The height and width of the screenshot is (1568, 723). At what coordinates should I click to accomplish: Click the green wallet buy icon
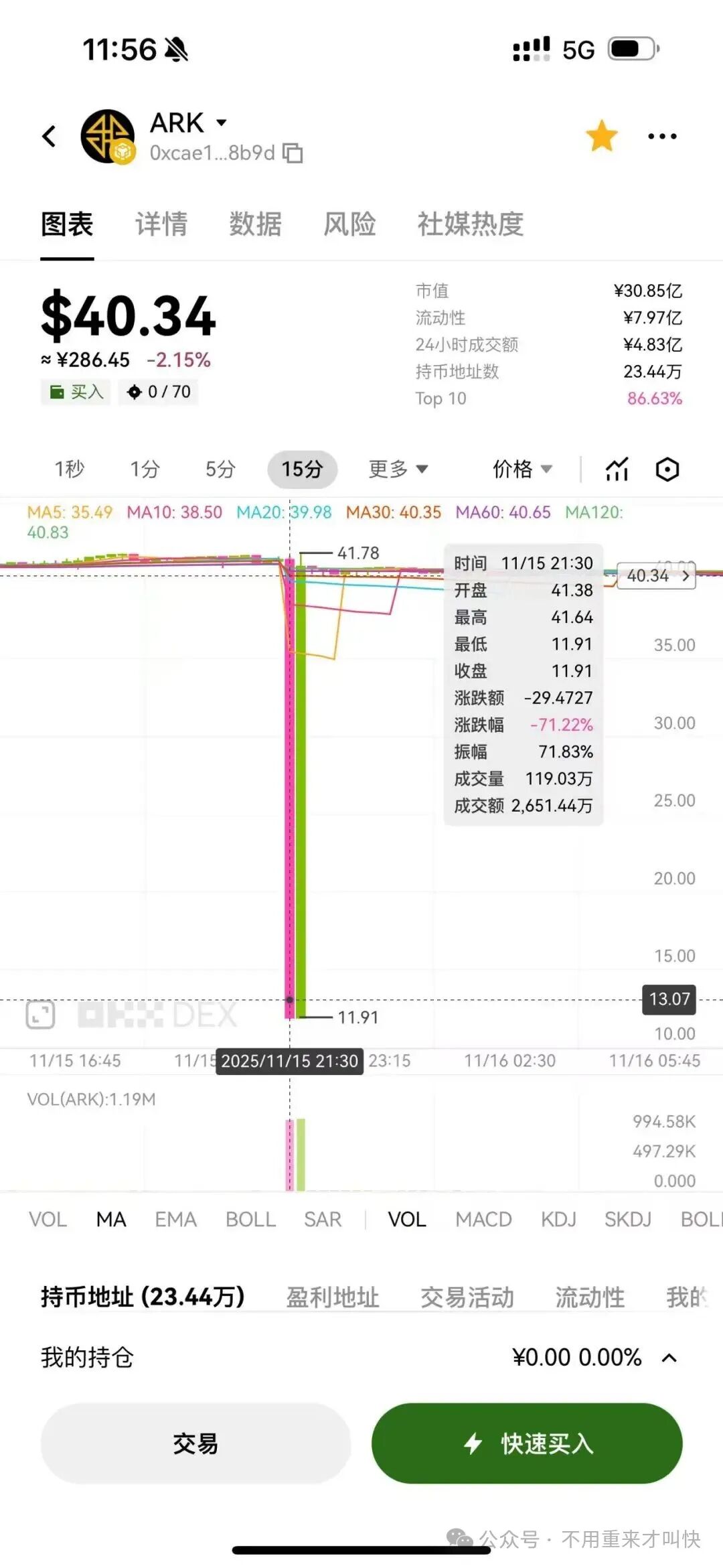(58, 392)
